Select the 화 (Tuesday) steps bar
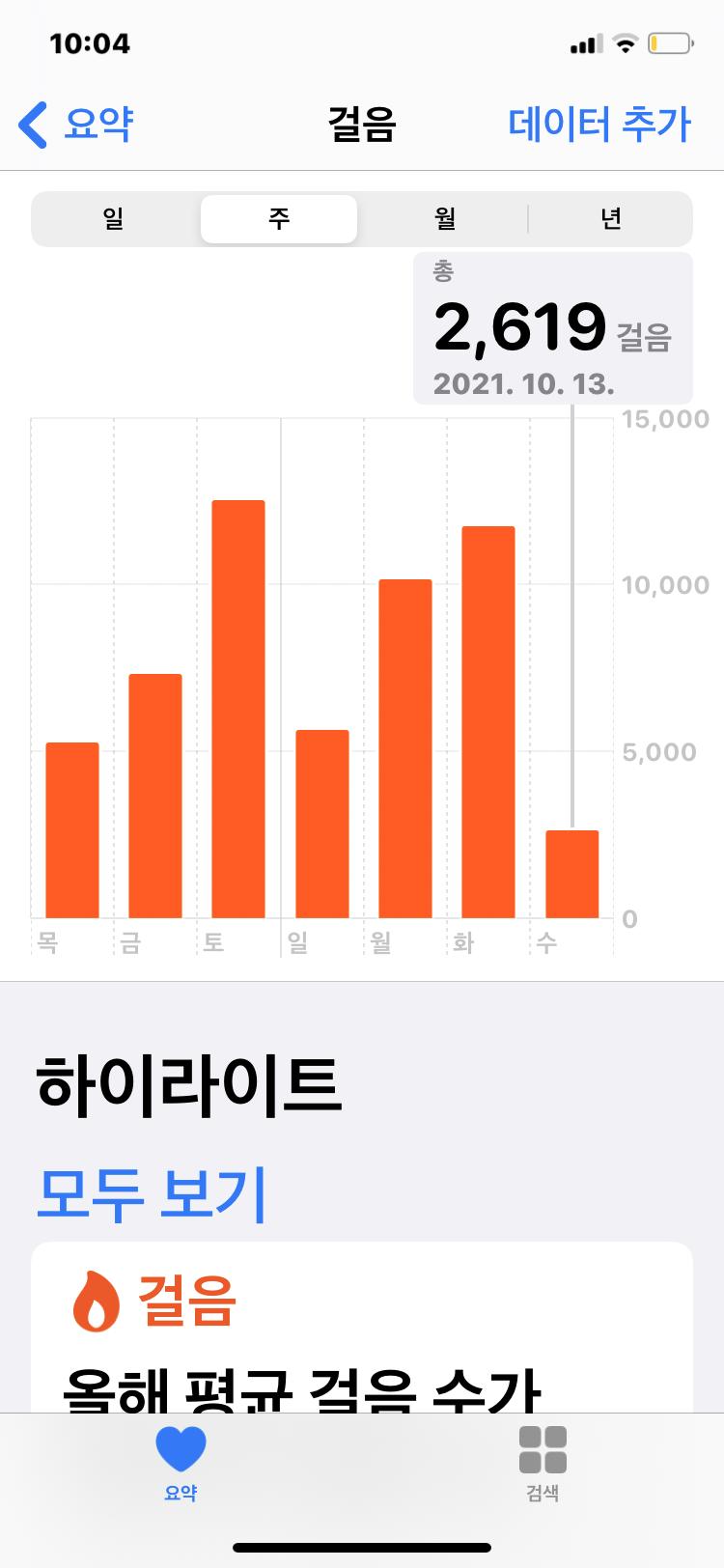The width and height of the screenshot is (724, 1568). 488,722
